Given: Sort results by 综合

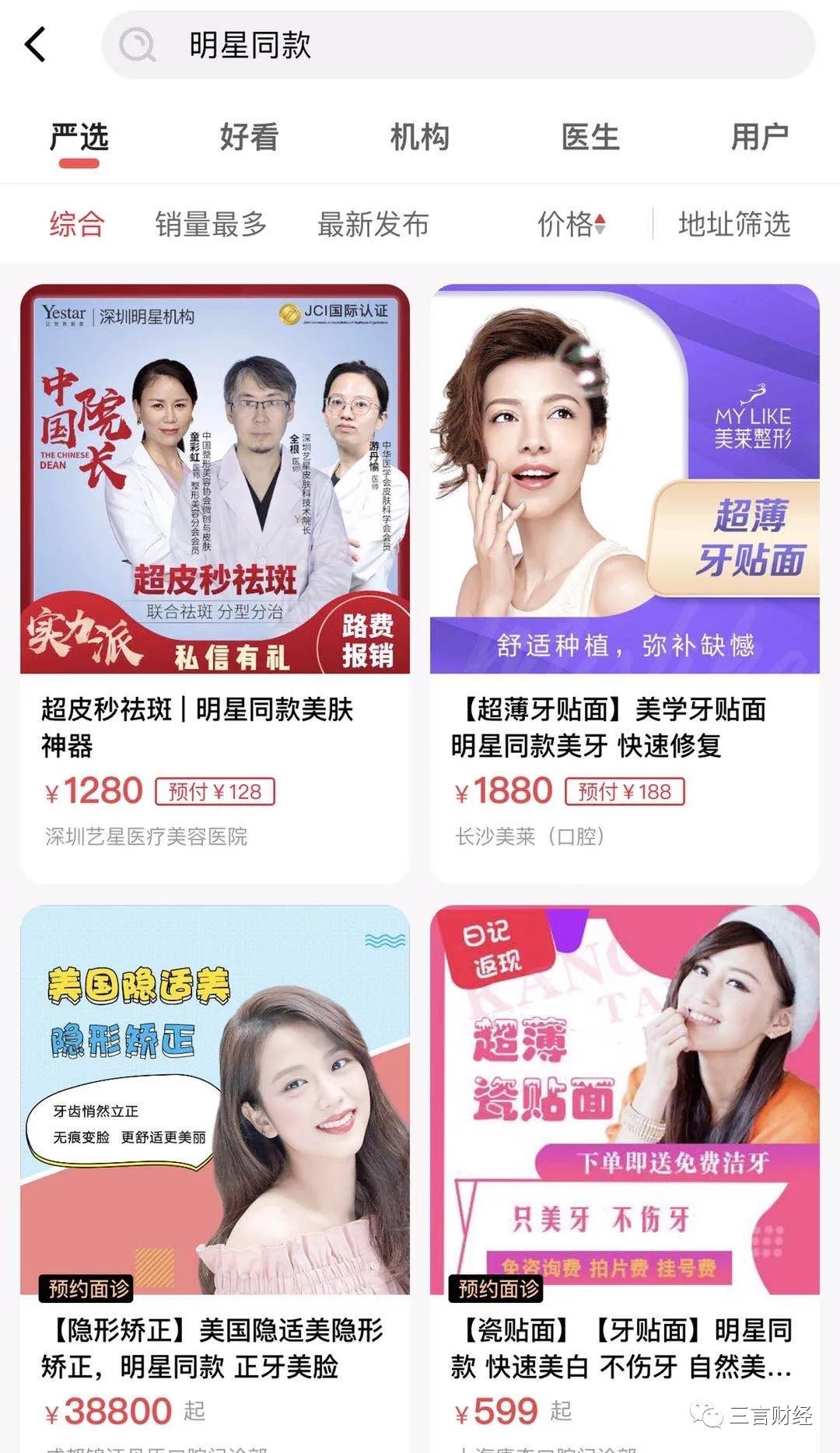Looking at the screenshot, I should click(x=77, y=224).
